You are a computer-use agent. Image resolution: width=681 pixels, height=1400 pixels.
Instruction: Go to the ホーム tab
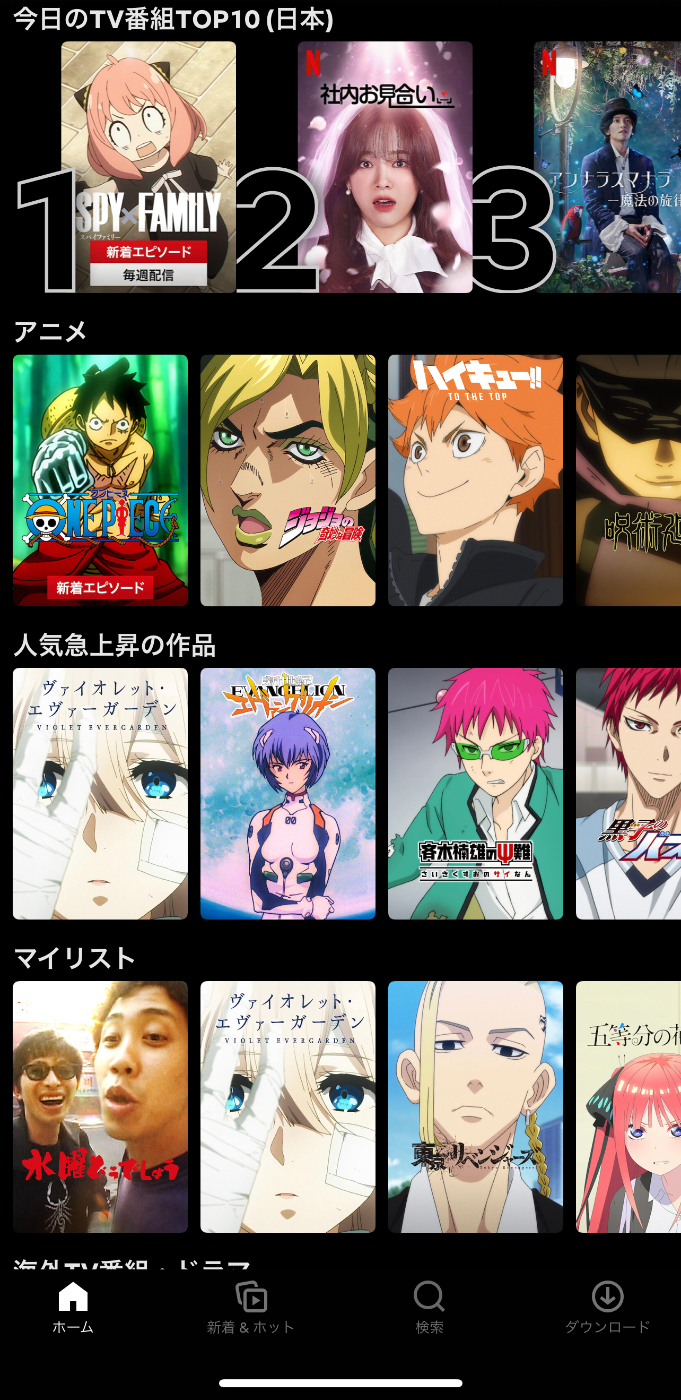(x=73, y=1308)
